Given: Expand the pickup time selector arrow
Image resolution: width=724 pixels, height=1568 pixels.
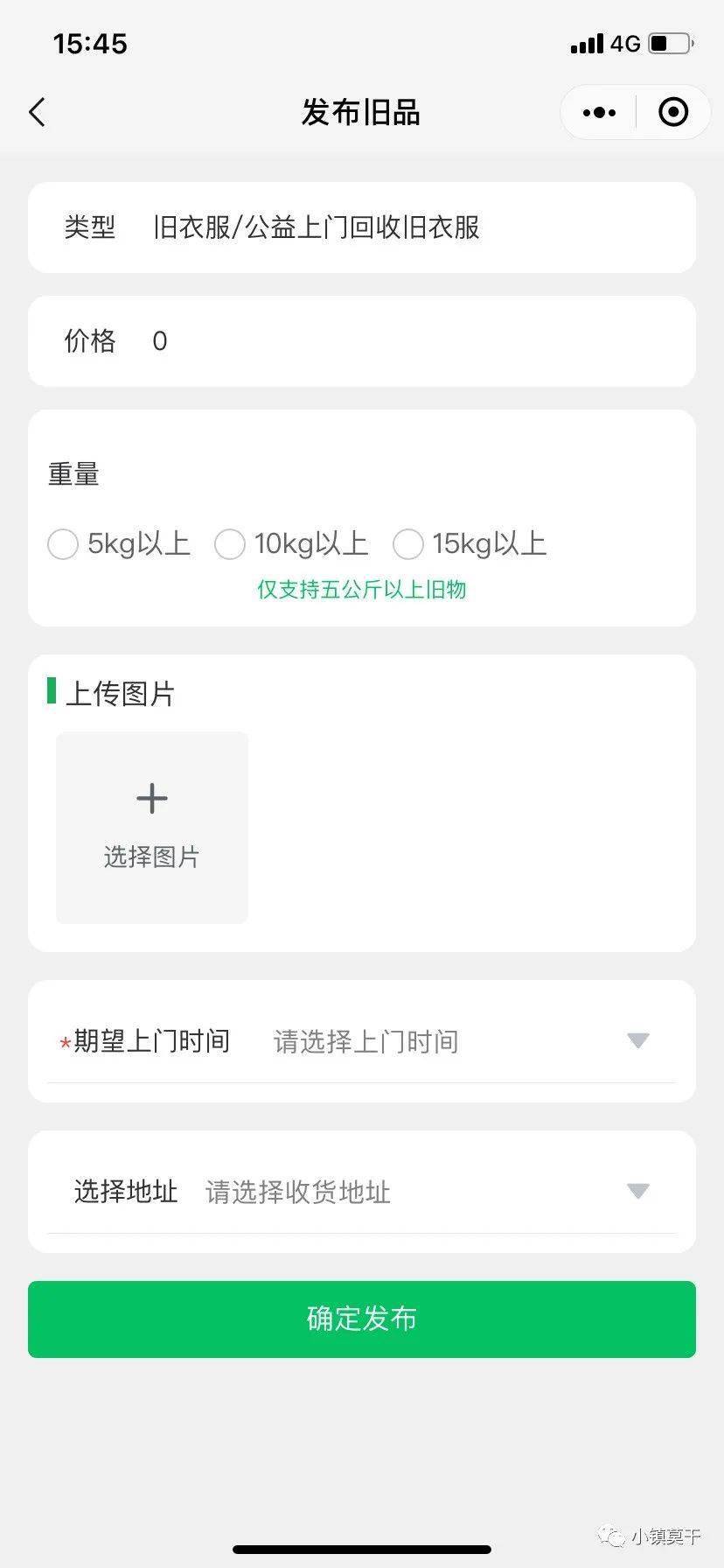Looking at the screenshot, I should (x=637, y=1040).
